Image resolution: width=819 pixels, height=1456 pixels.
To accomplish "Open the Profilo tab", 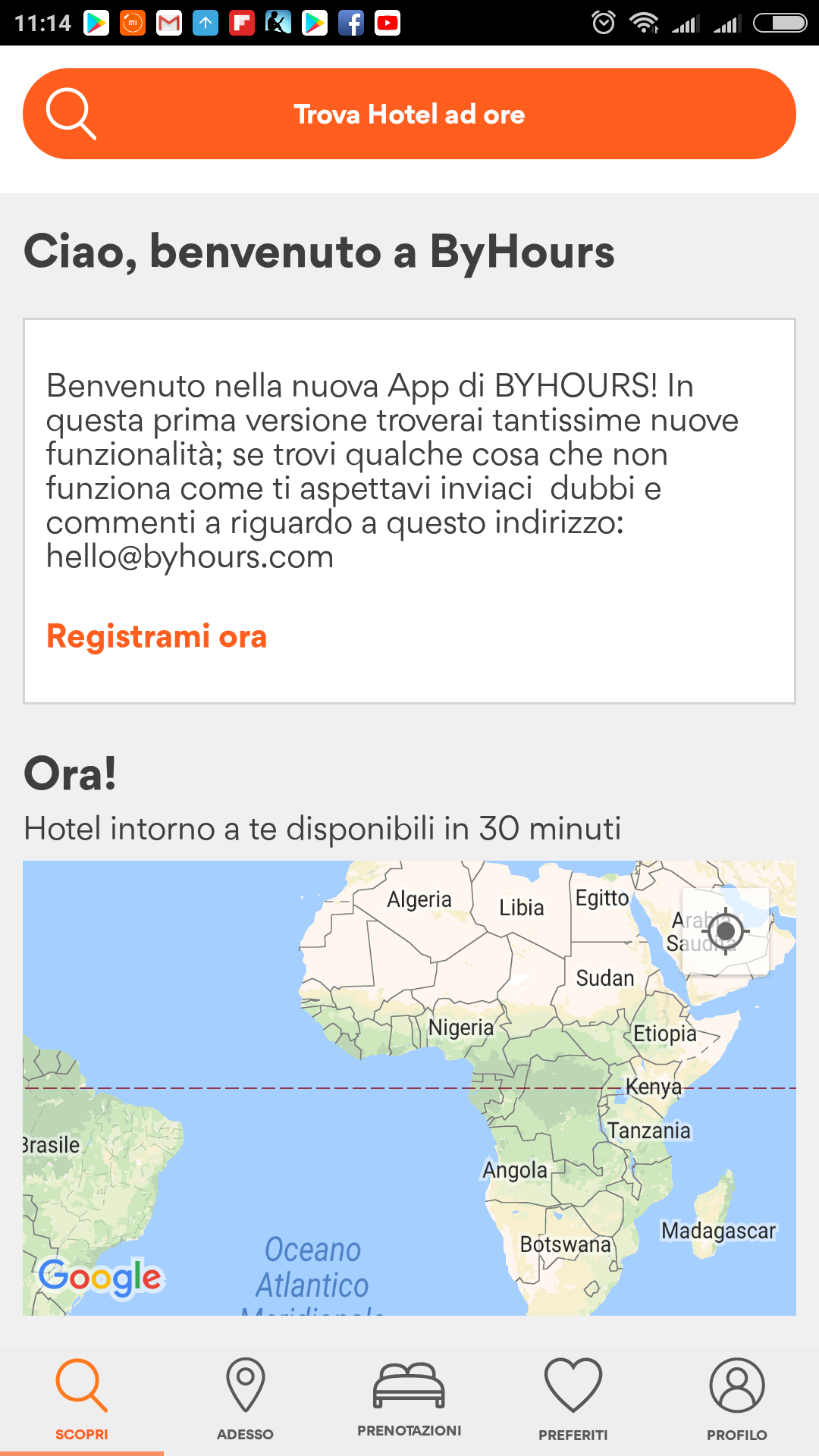I will pyautogui.click(x=737, y=1400).
